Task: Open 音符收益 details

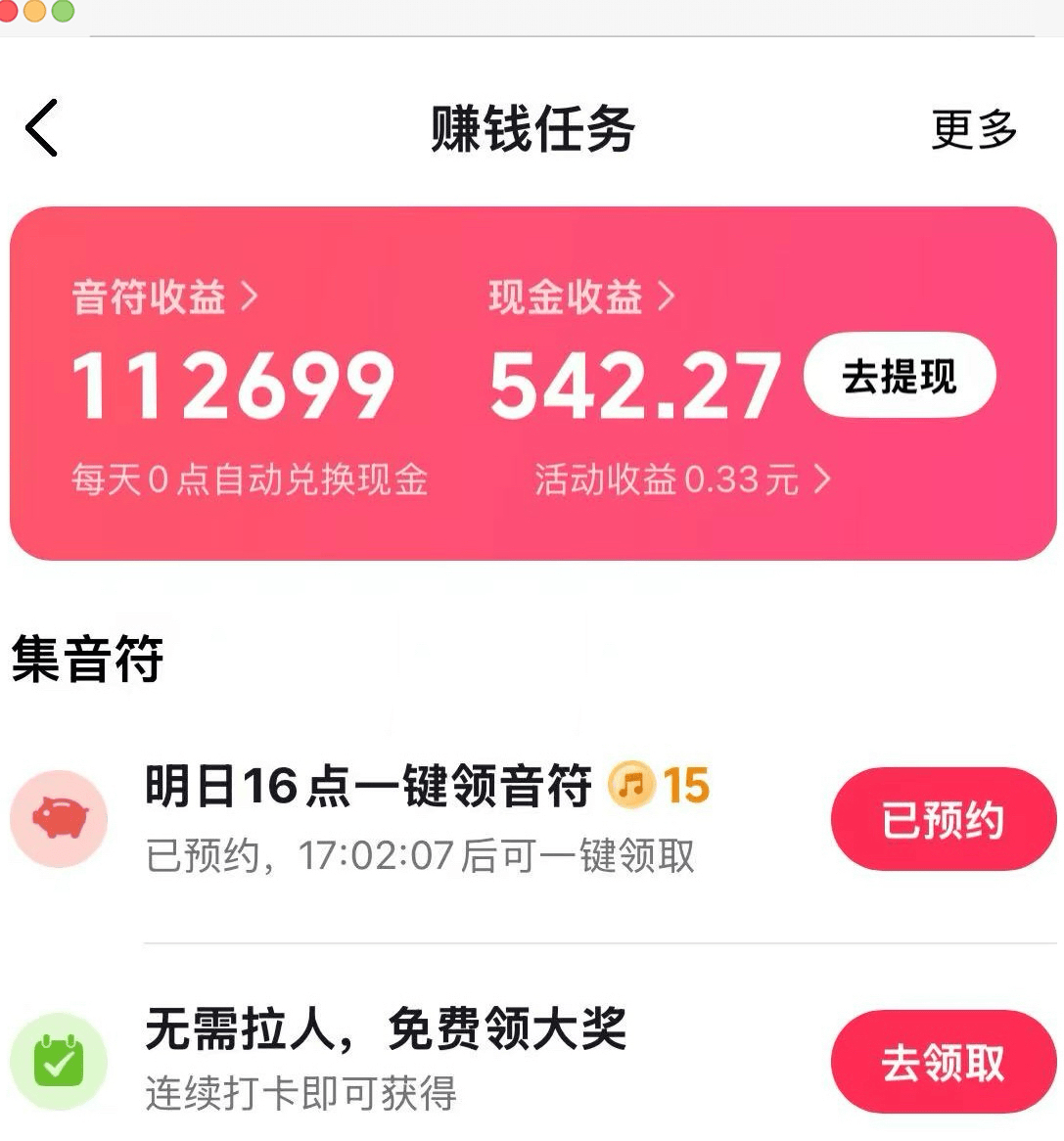Action: click(164, 297)
